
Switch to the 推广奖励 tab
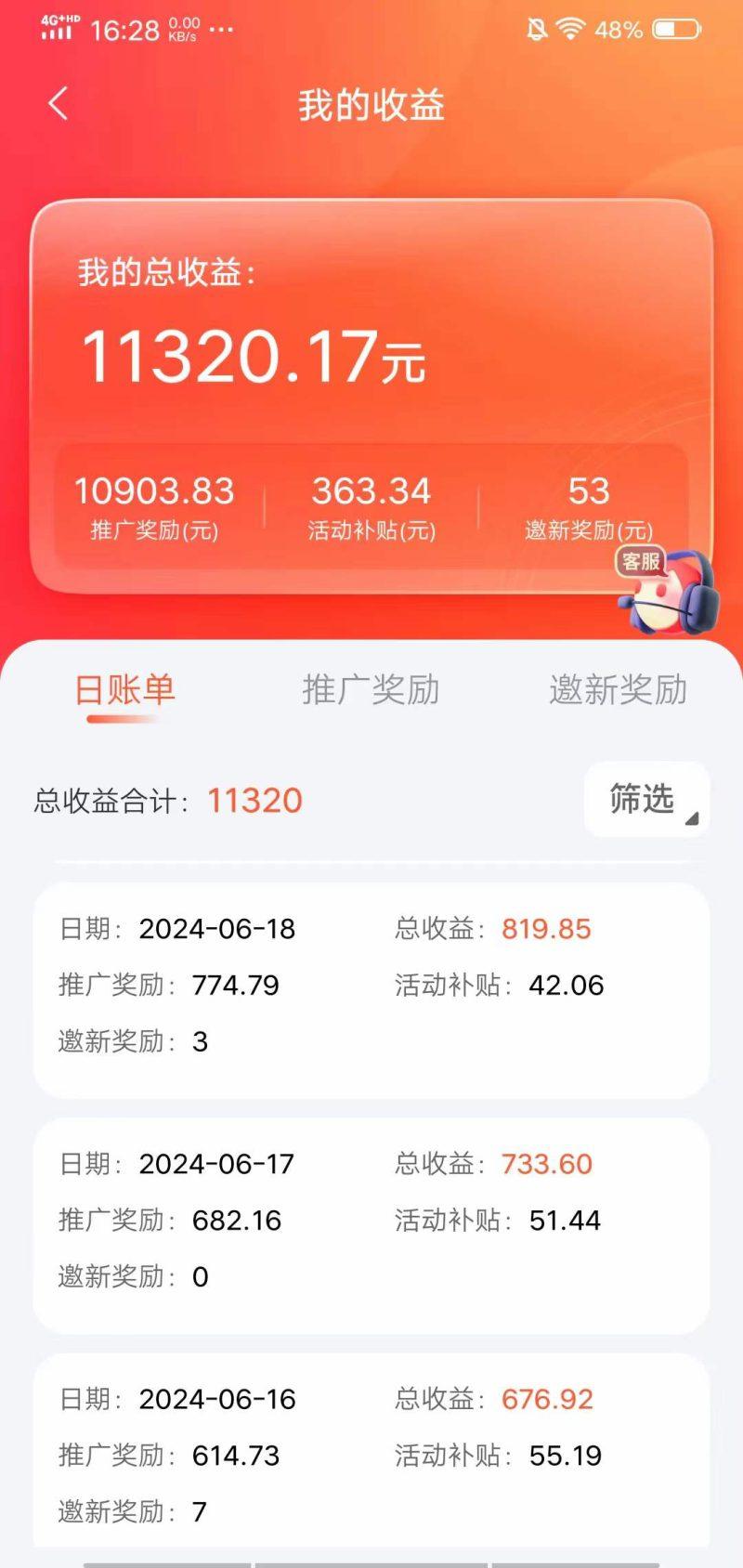coord(371,690)
